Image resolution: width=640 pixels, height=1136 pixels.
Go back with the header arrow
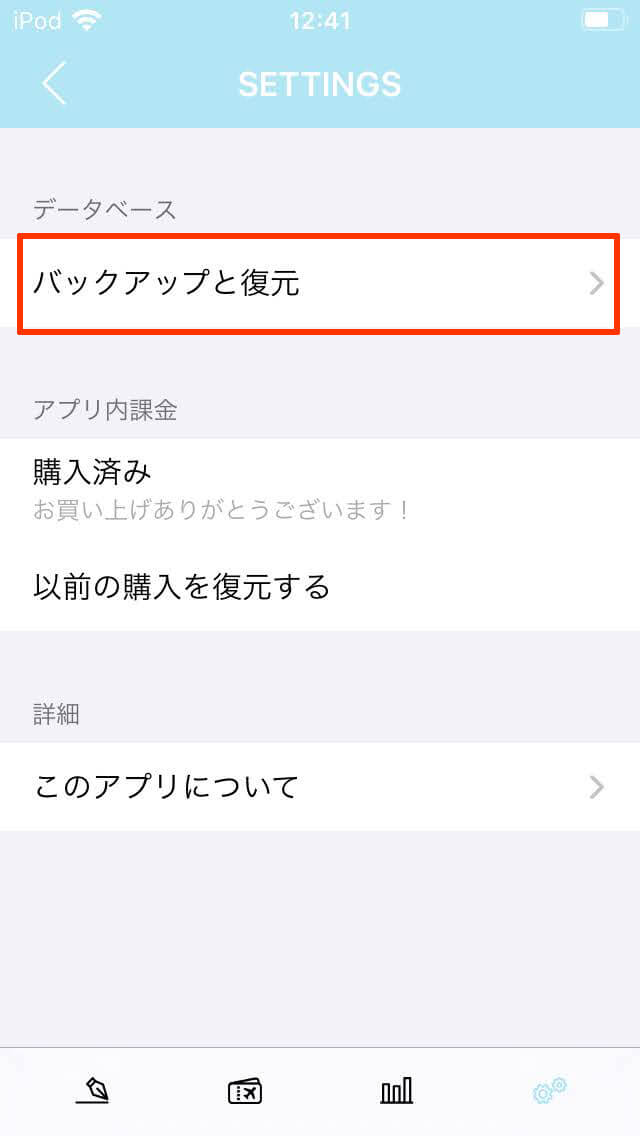coord(54,83)
